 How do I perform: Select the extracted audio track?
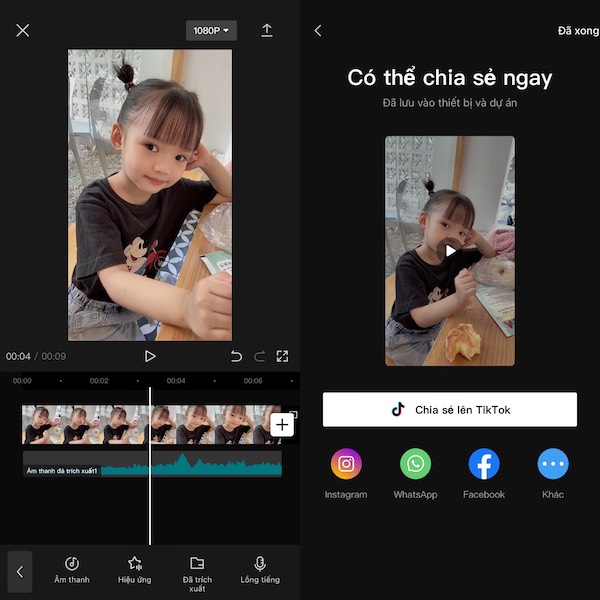(150, 465)
